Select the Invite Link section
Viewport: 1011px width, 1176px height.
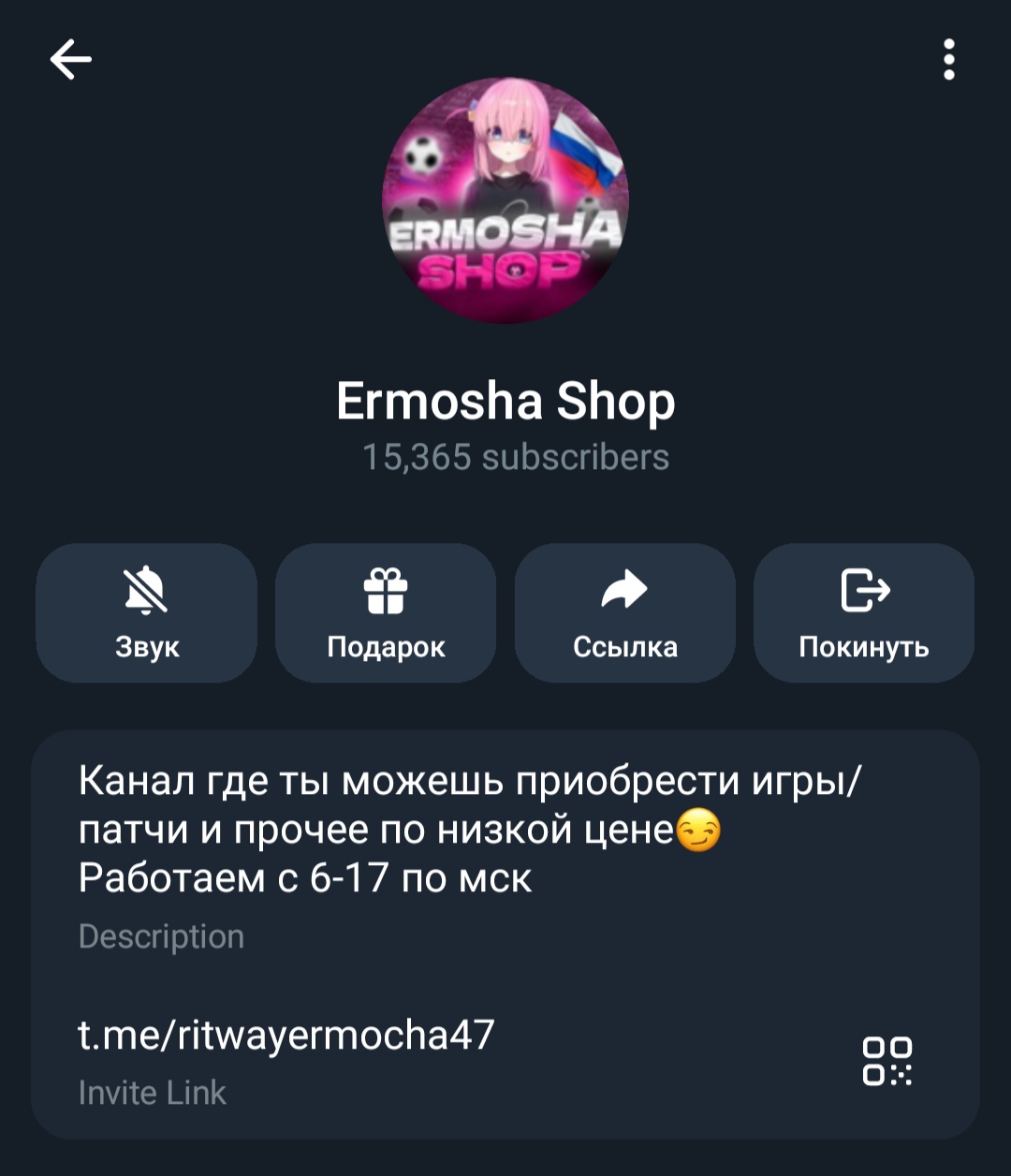point(153,1092)
